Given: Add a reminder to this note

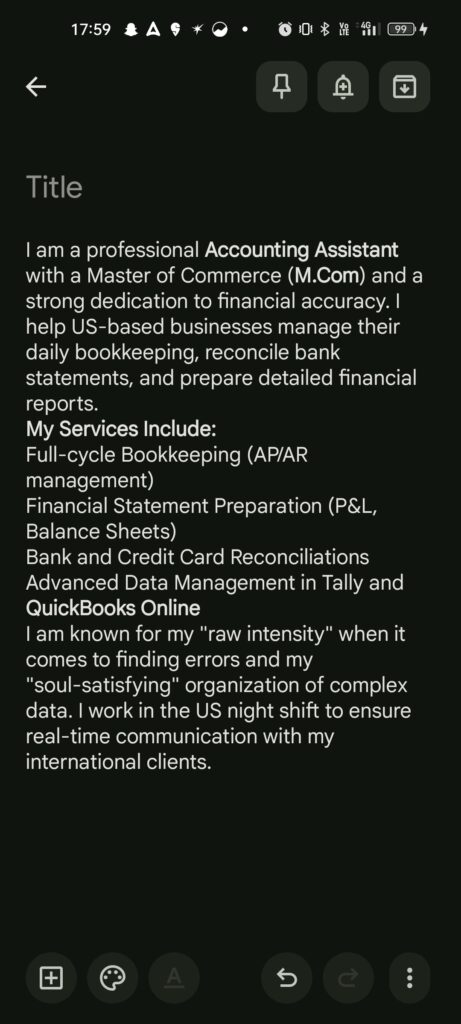Looking at the screenshot, I should pos(343,86).
